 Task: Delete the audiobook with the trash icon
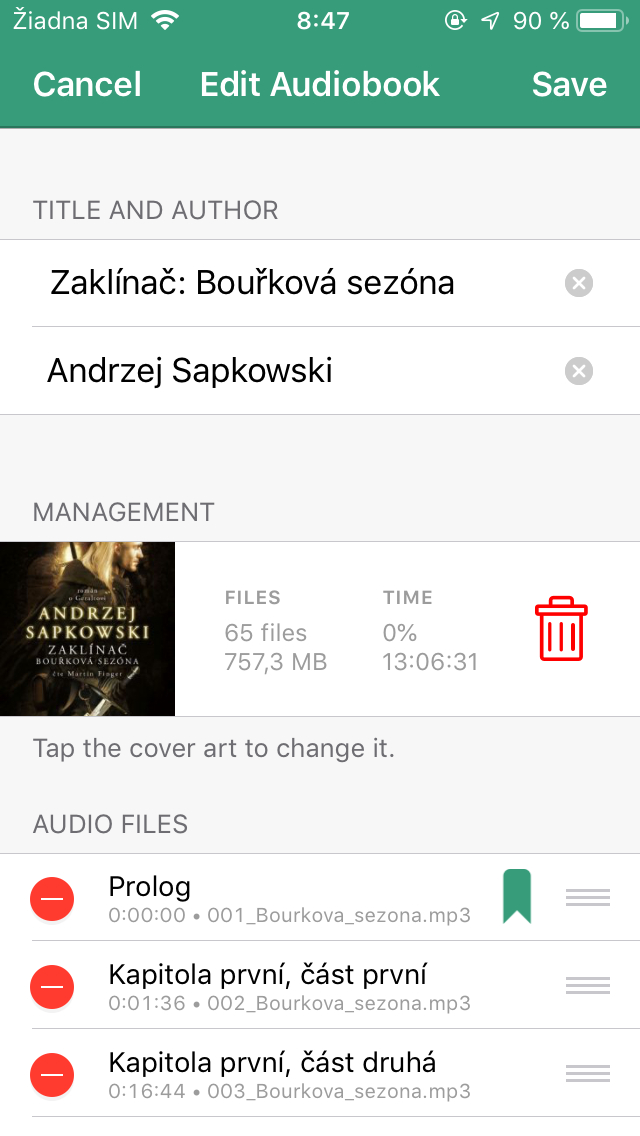click(x=561, y=628)
